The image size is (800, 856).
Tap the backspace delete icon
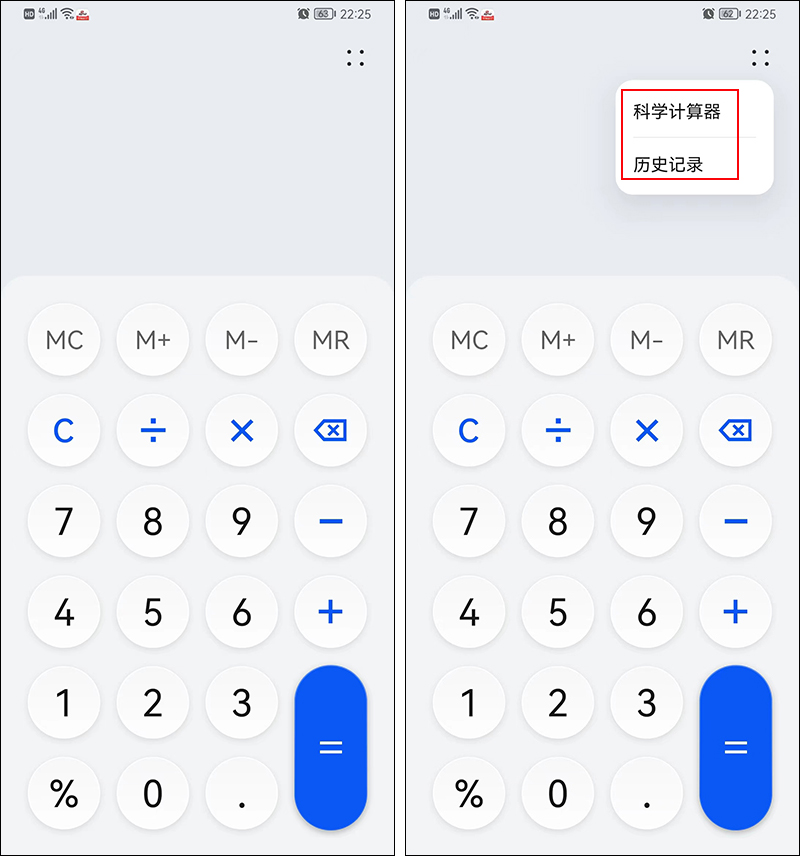pyautogui.click(x=330, y=431)
